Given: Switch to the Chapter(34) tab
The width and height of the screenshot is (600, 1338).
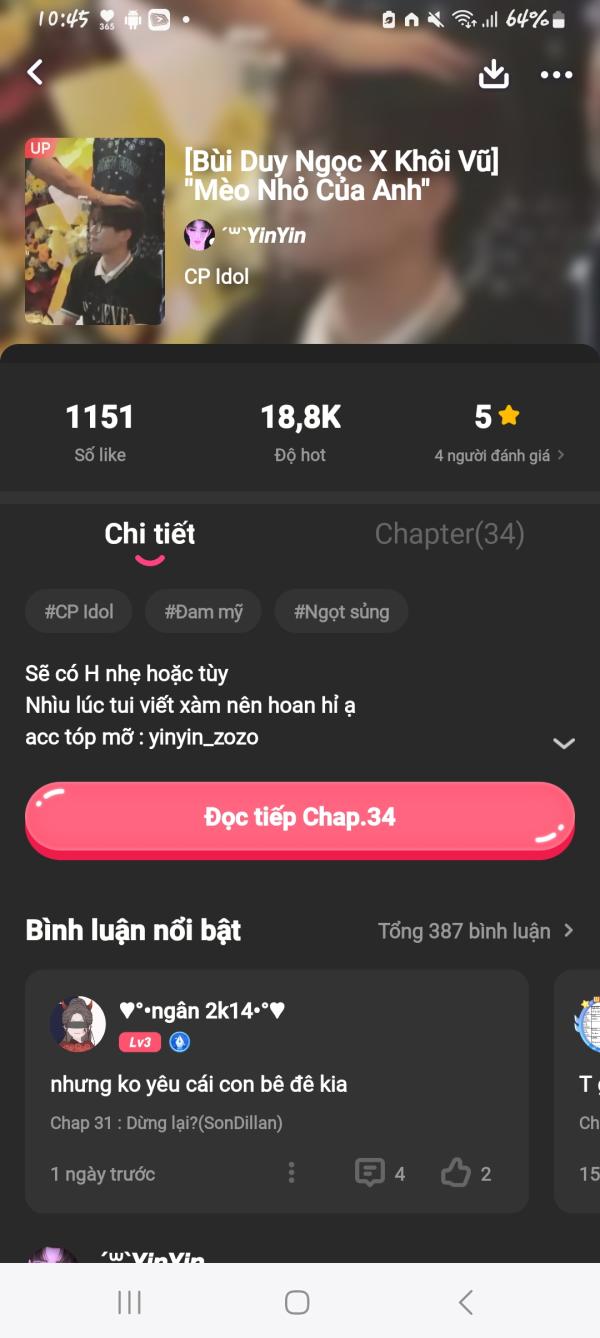Looking at the screenshot, I should click(x=449, y=534).
